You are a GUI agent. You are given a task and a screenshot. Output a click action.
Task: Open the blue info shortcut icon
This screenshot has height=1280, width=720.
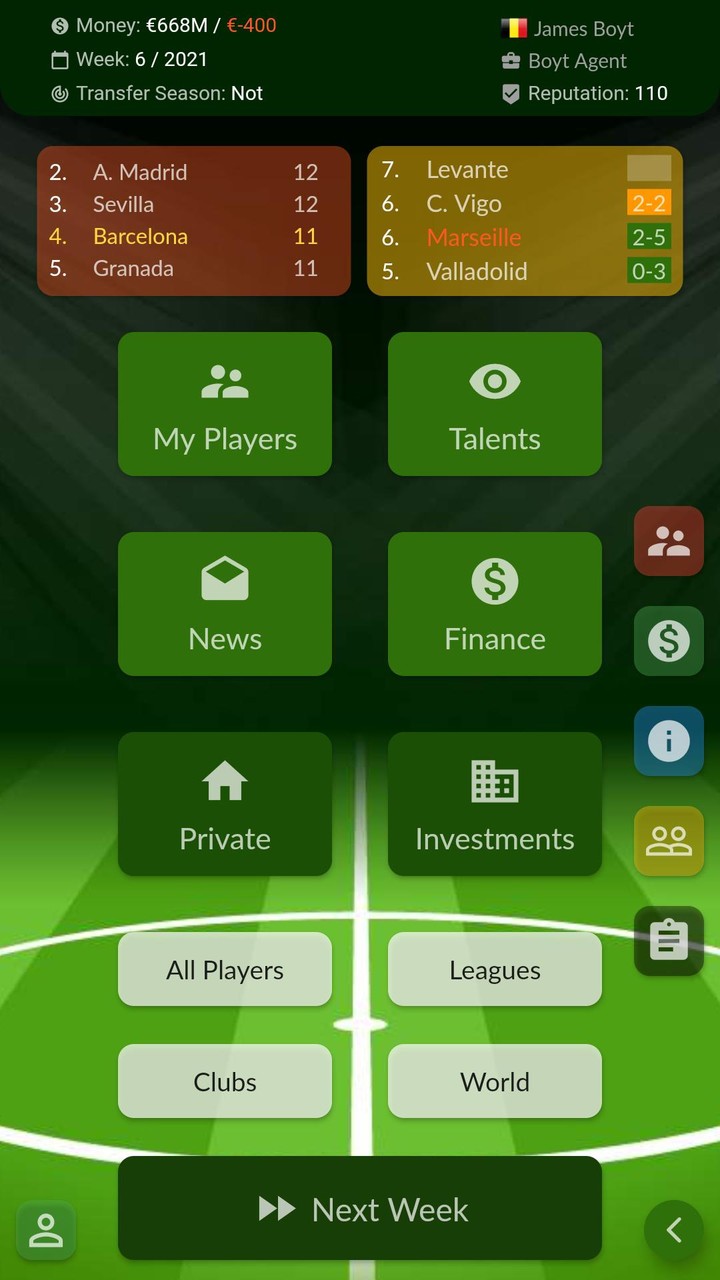668,741
